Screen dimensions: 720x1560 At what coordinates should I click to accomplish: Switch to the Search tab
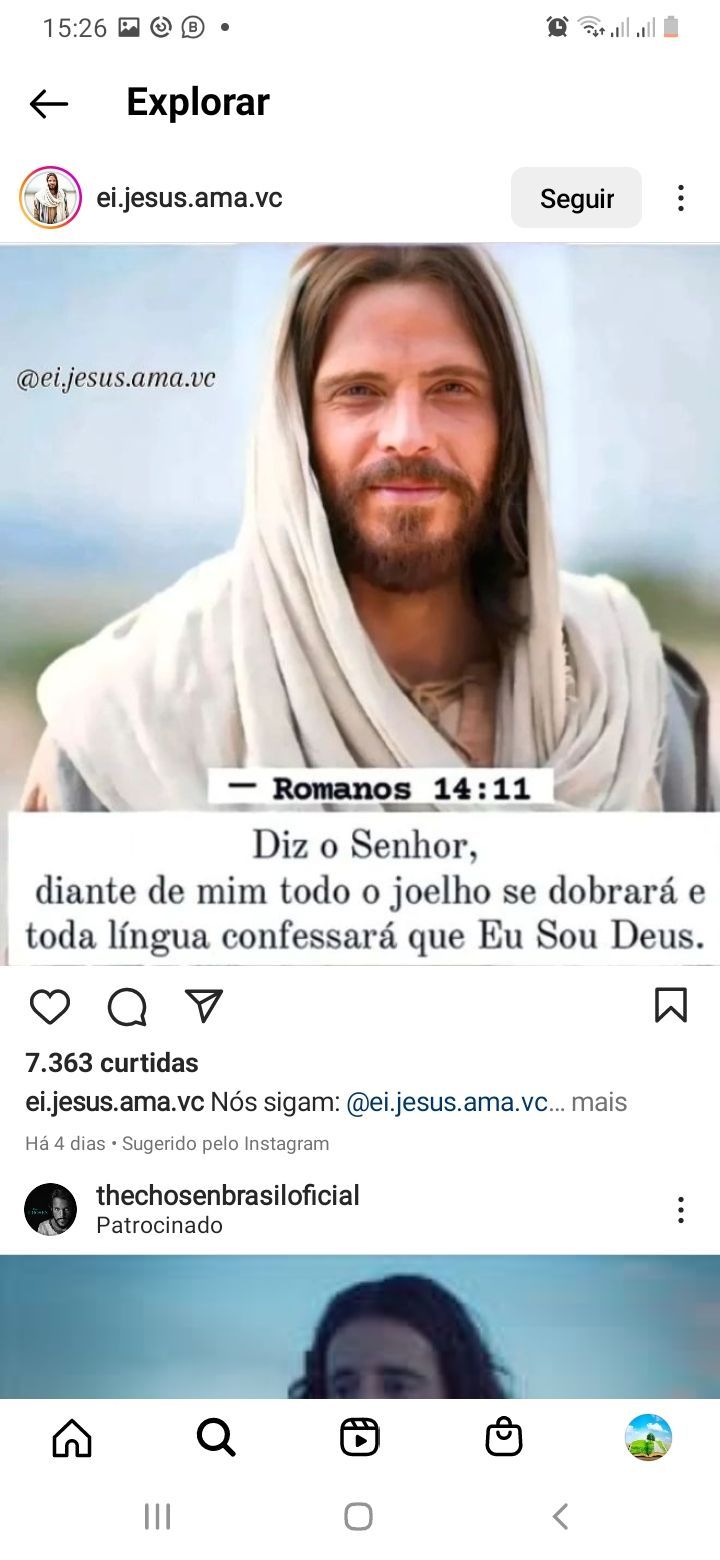[x=216, y=1438]
